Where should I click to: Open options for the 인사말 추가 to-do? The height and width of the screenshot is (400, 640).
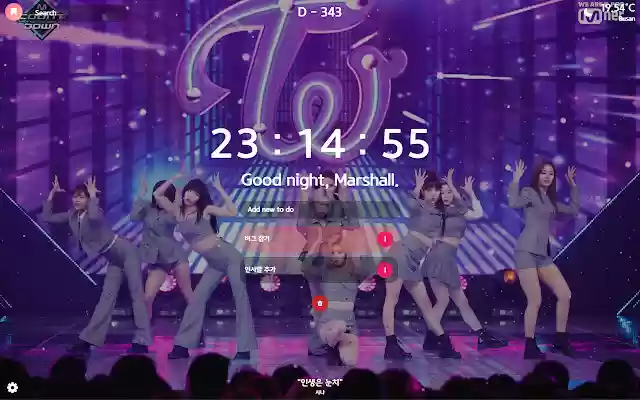click(x=385, y=270)
